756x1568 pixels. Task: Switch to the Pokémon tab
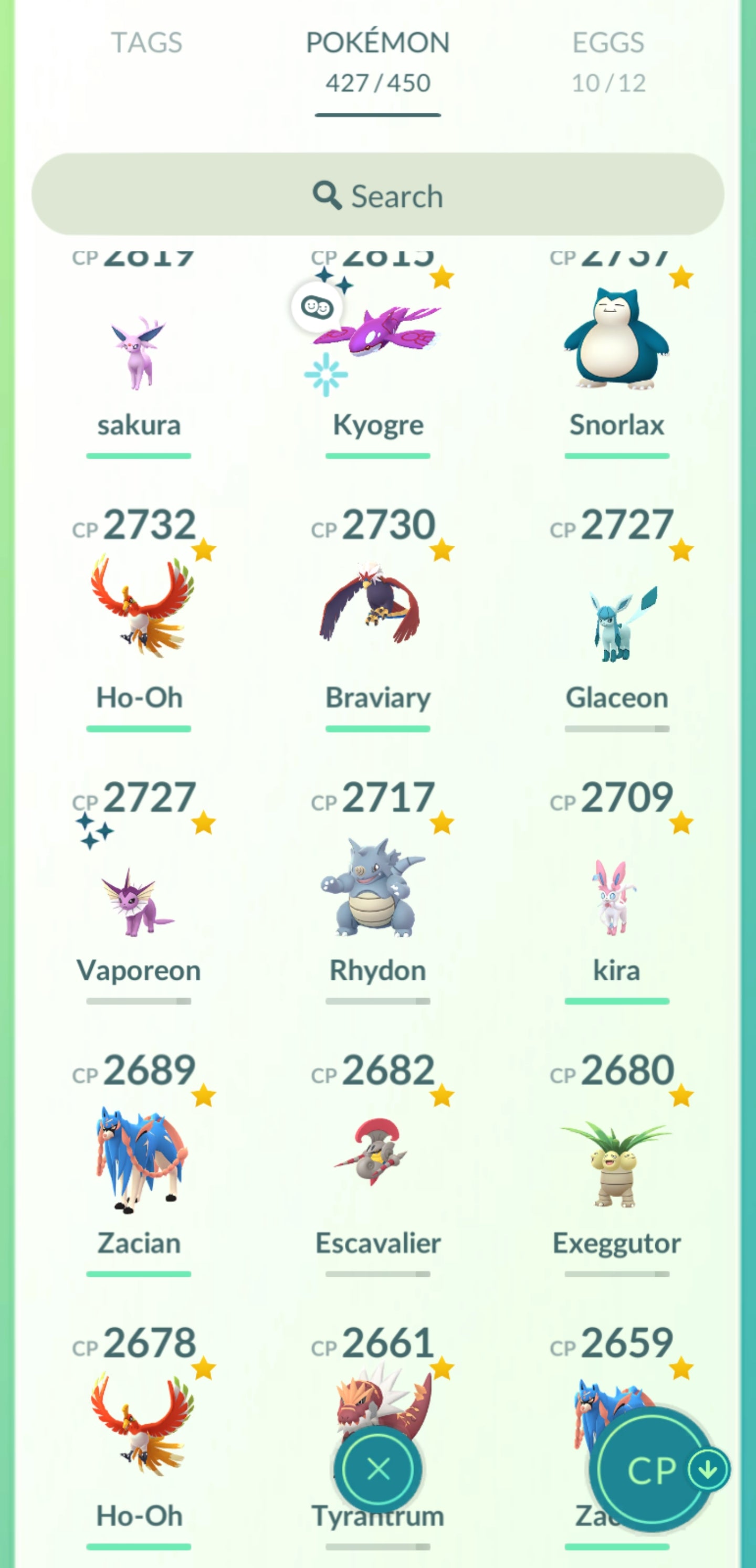pos(377,61)
